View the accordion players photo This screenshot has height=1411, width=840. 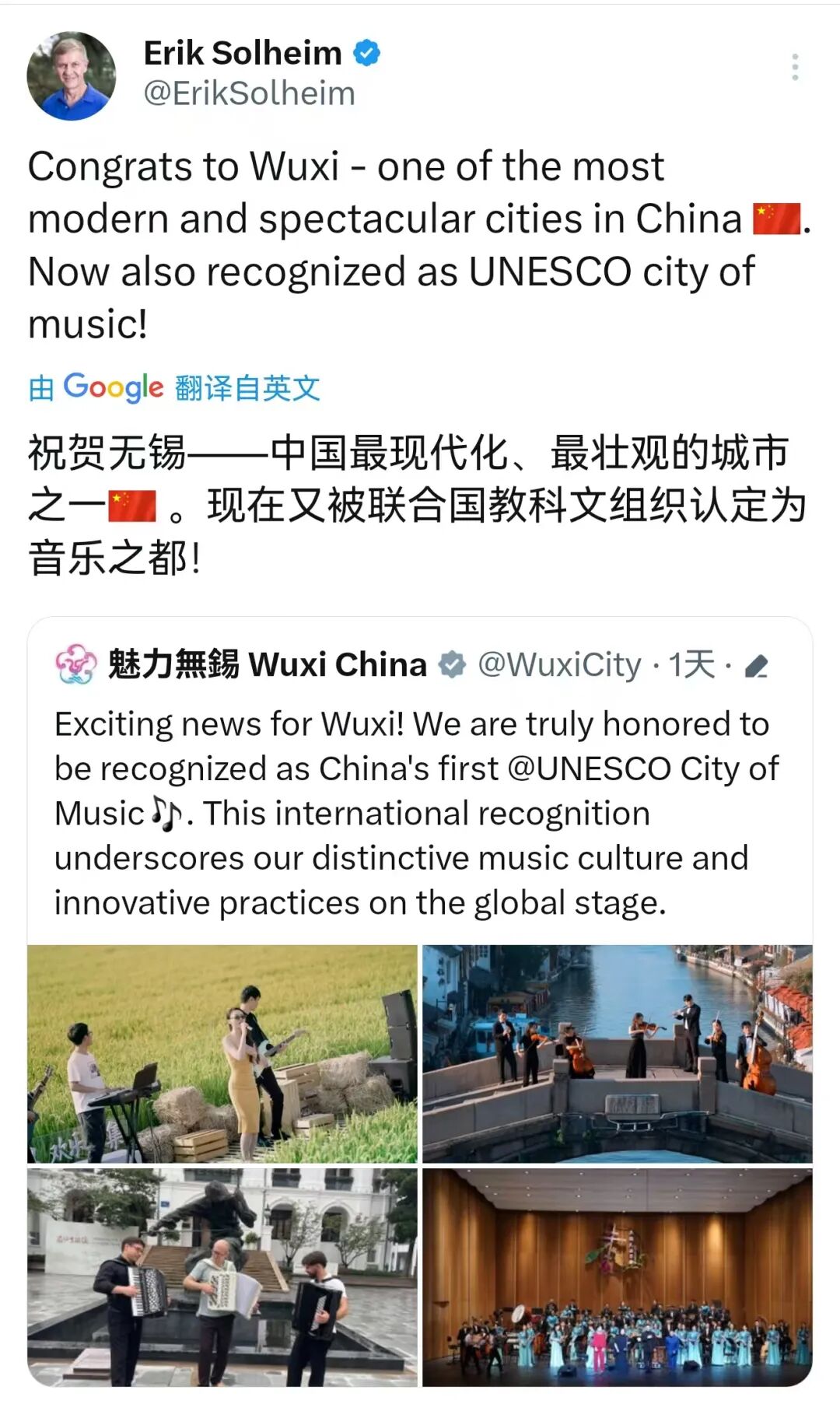[222, 1277]
